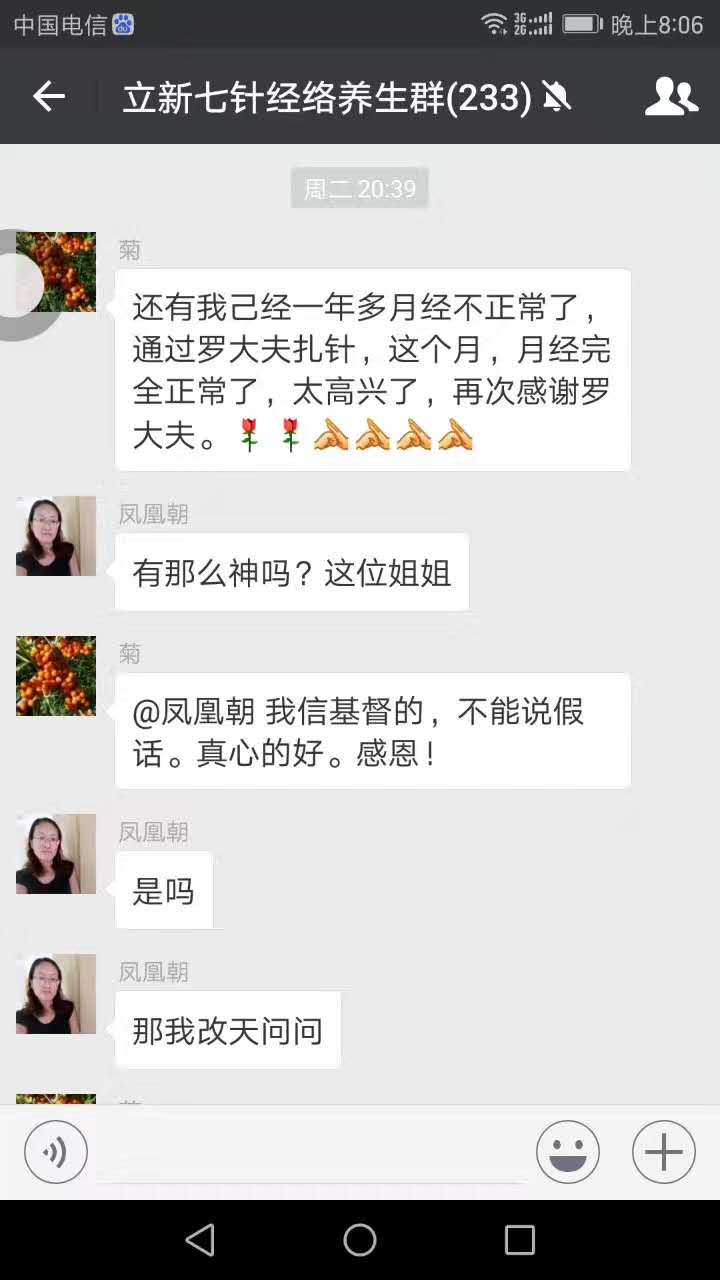This screenshot has height=1280, width=720.
Task: Open the voice message input icon
Action: click(x=55, y=1151)
